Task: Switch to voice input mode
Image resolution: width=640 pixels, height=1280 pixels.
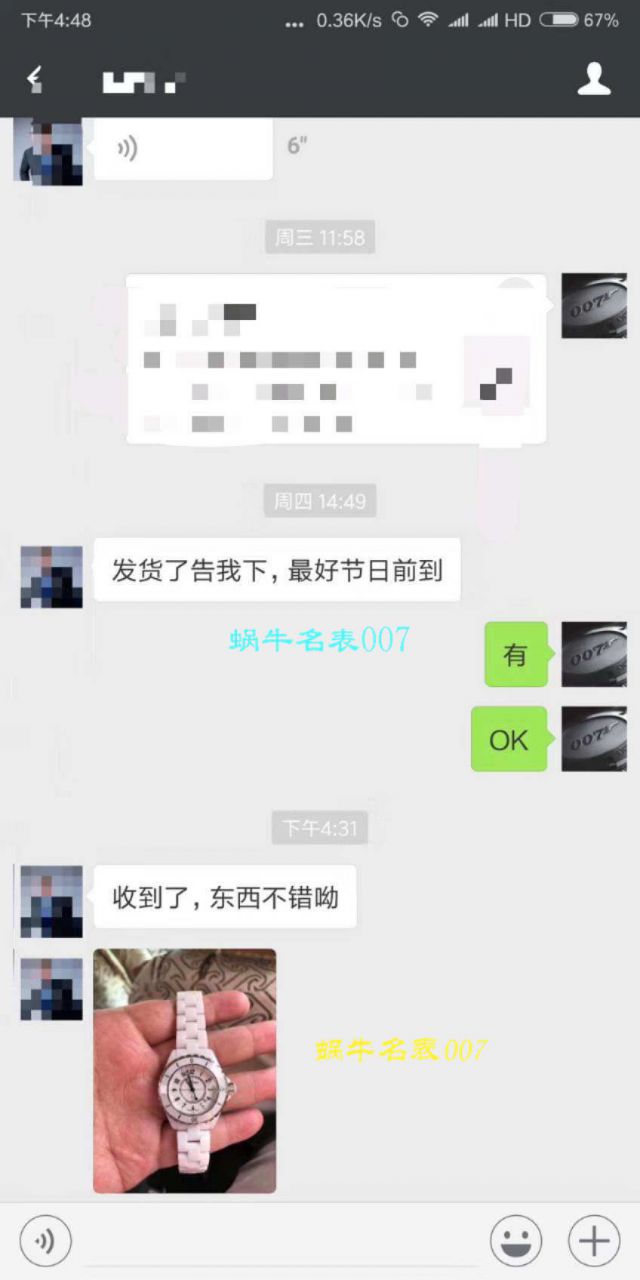Action: [x=45, y=1242]
